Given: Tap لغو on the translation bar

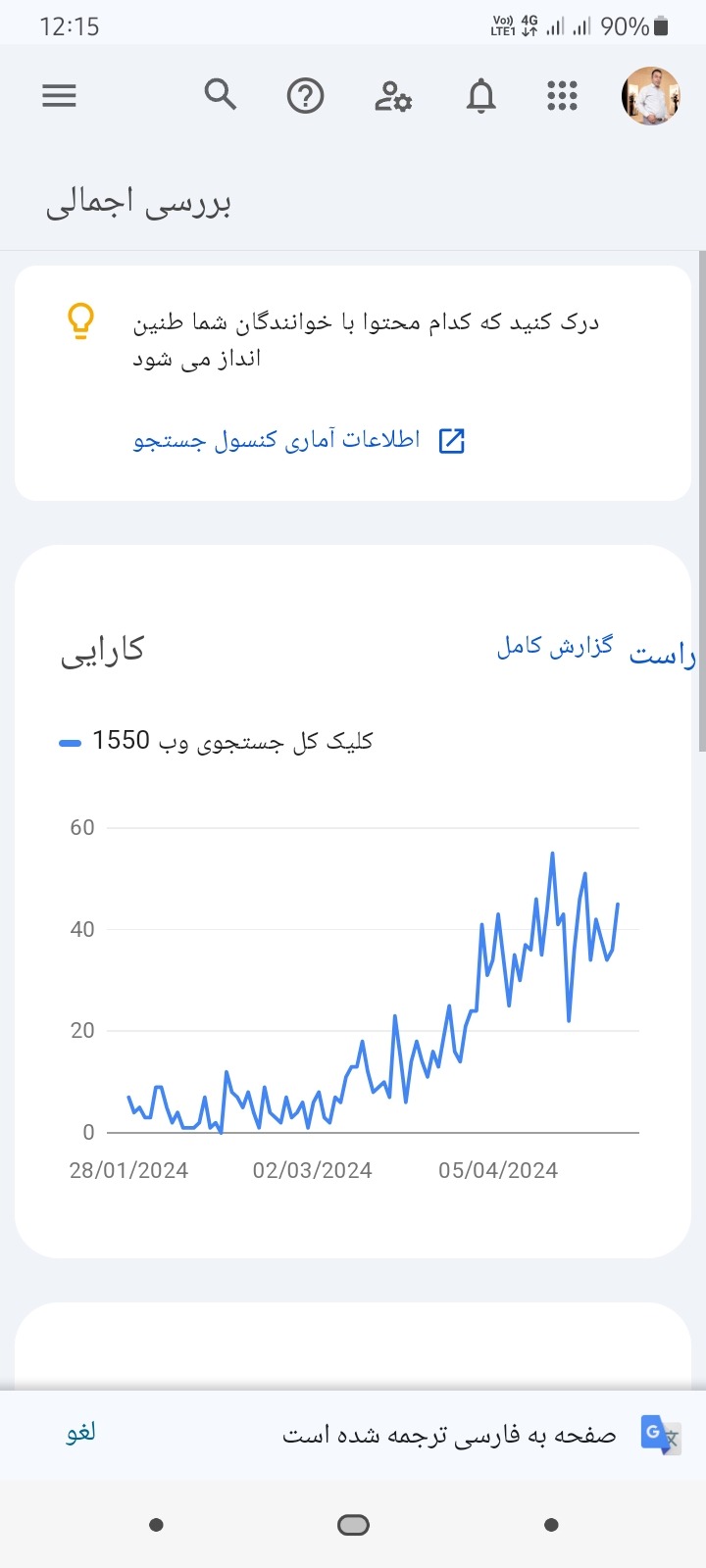Looking at the screenshot, I should point(81,1433).
